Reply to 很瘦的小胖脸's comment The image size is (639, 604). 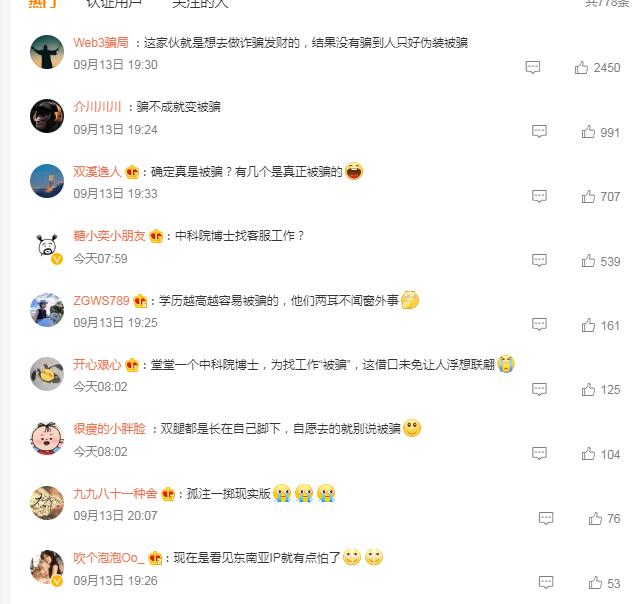coord(539,454)
